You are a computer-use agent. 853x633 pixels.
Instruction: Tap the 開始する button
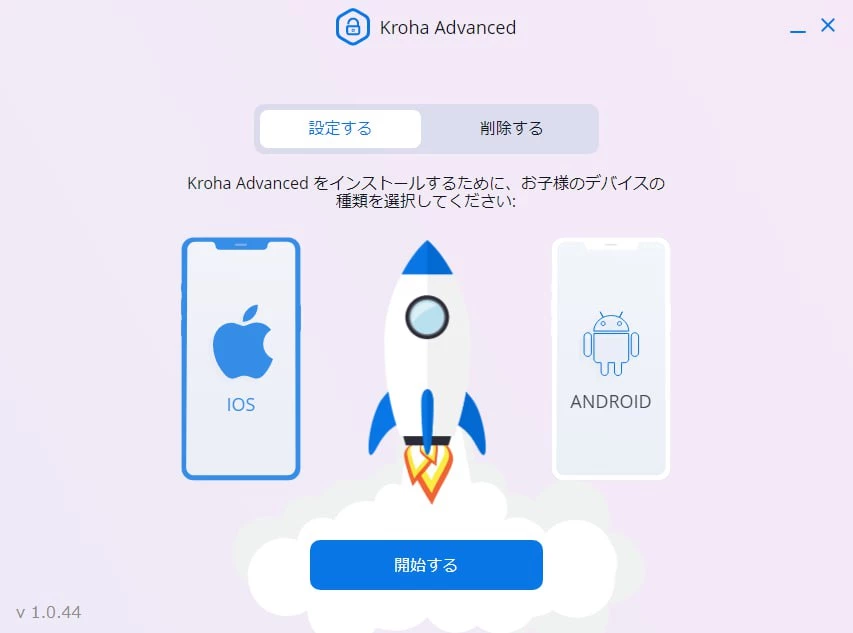pyautogui.click(x=426, y=565)
